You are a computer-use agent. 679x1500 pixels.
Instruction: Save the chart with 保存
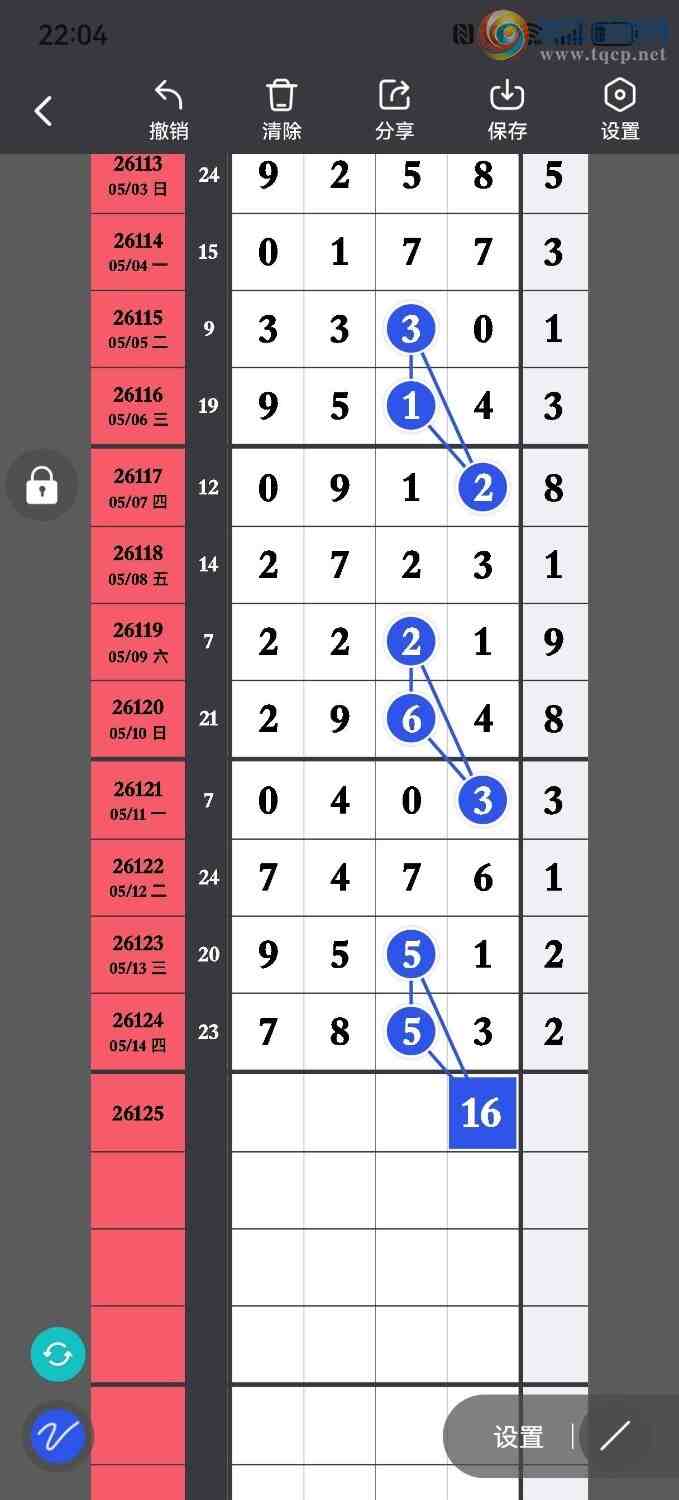click(x=508, y=110)
